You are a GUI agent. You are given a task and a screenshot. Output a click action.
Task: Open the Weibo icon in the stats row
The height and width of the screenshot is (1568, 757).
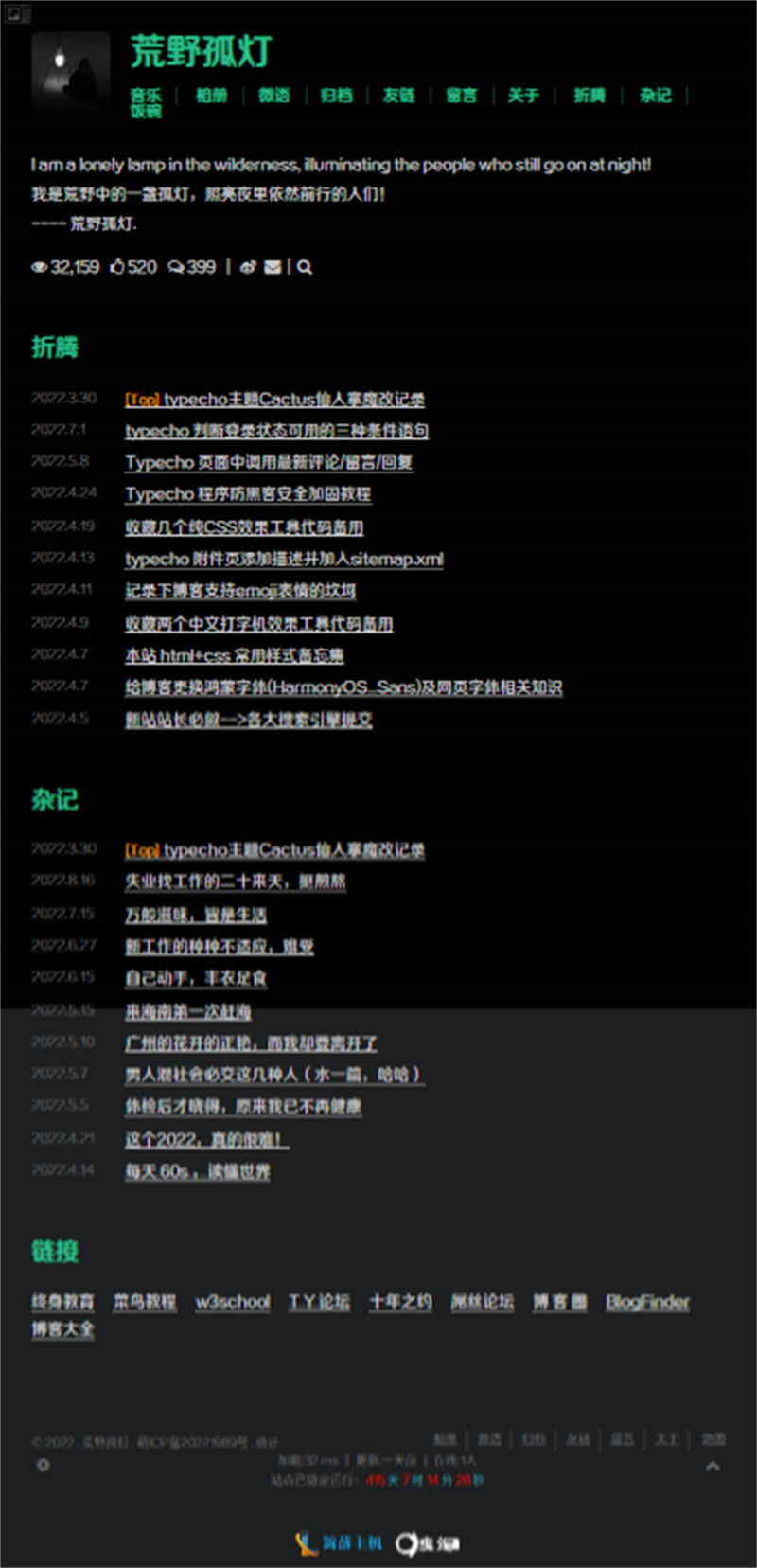248,267
